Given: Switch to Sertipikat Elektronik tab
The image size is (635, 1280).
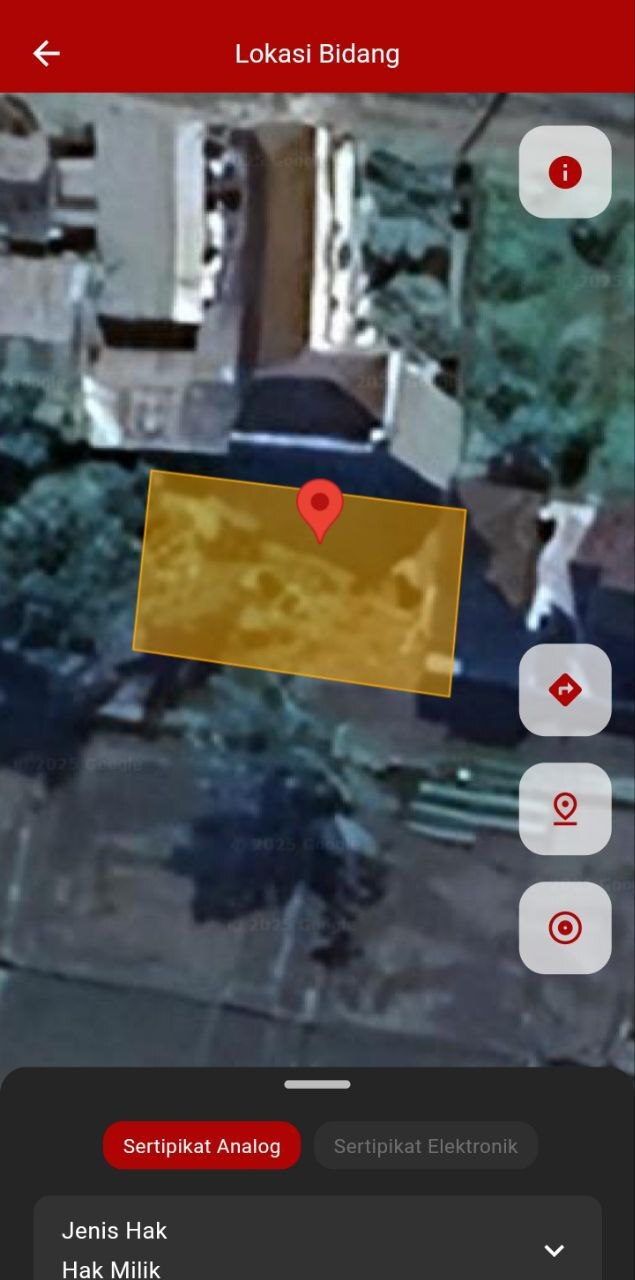Looking at the screenshot, I should (x=426, y=1146).
